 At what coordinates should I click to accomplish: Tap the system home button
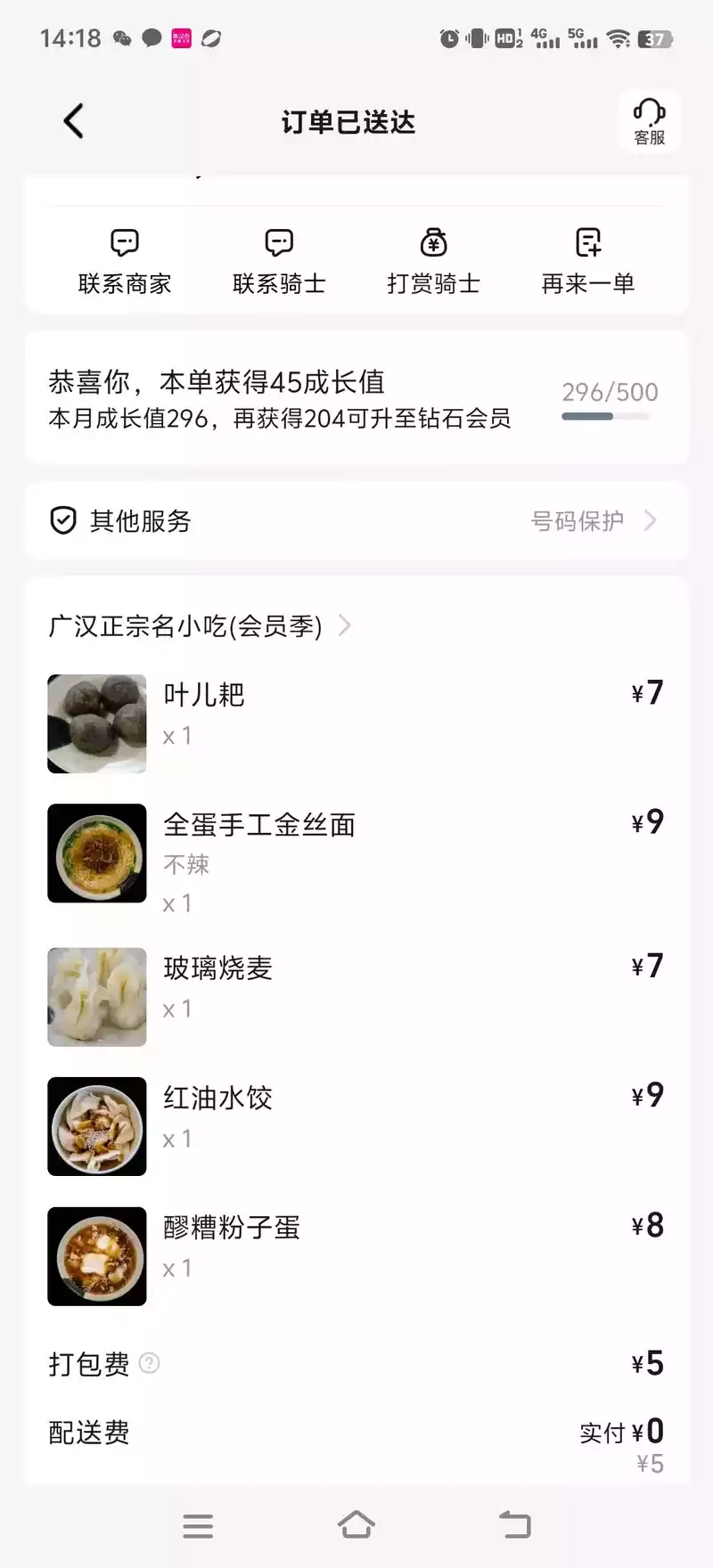[x=356, y=1525]
